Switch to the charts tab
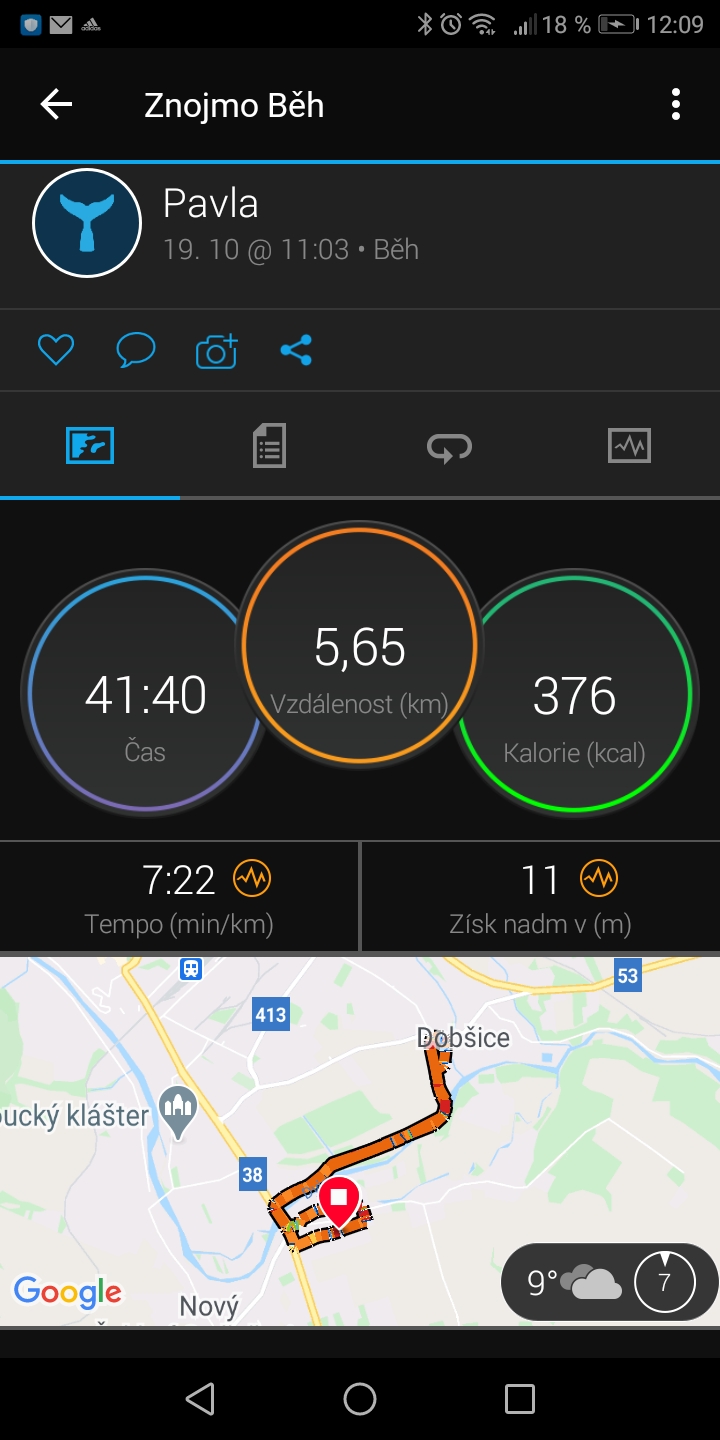 coord(629,445)
